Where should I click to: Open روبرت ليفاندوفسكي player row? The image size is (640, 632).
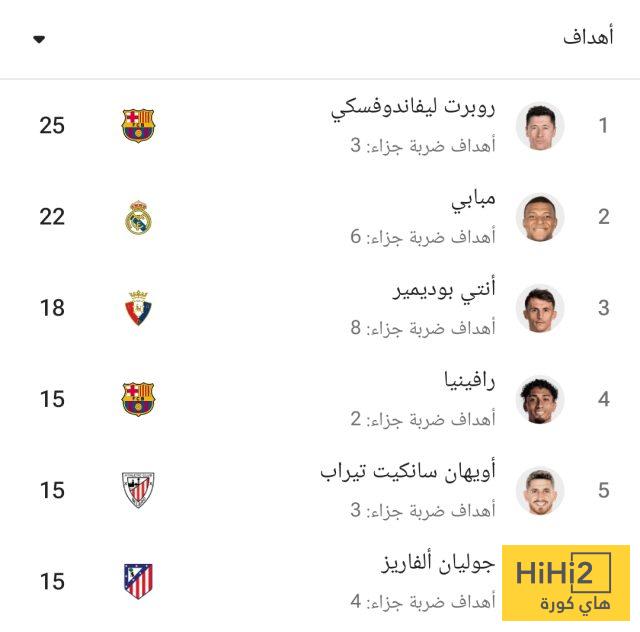[x=412, y=110]
